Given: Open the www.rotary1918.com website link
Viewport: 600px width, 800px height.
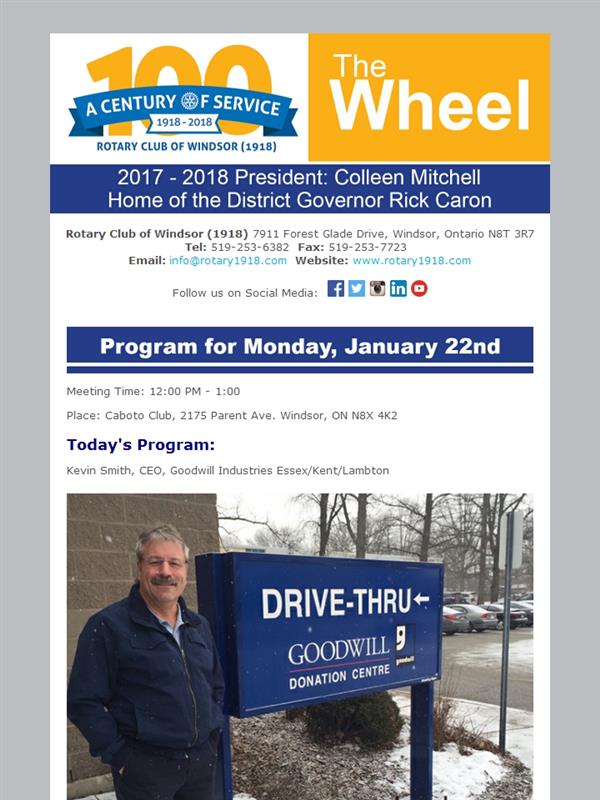Looking at the screenshot, I should click(x=411, y=261).
